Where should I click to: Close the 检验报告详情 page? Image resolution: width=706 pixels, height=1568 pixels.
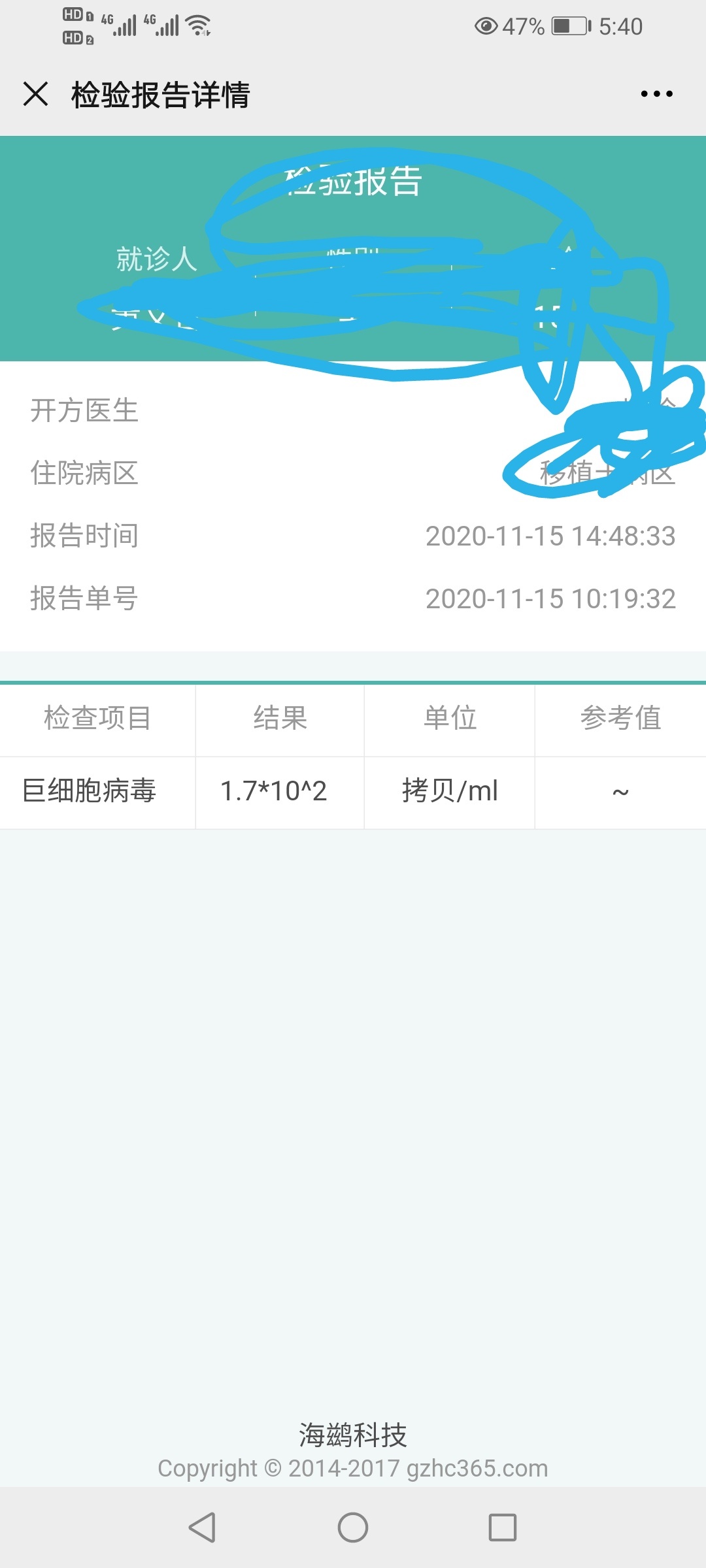pos(36,93)
